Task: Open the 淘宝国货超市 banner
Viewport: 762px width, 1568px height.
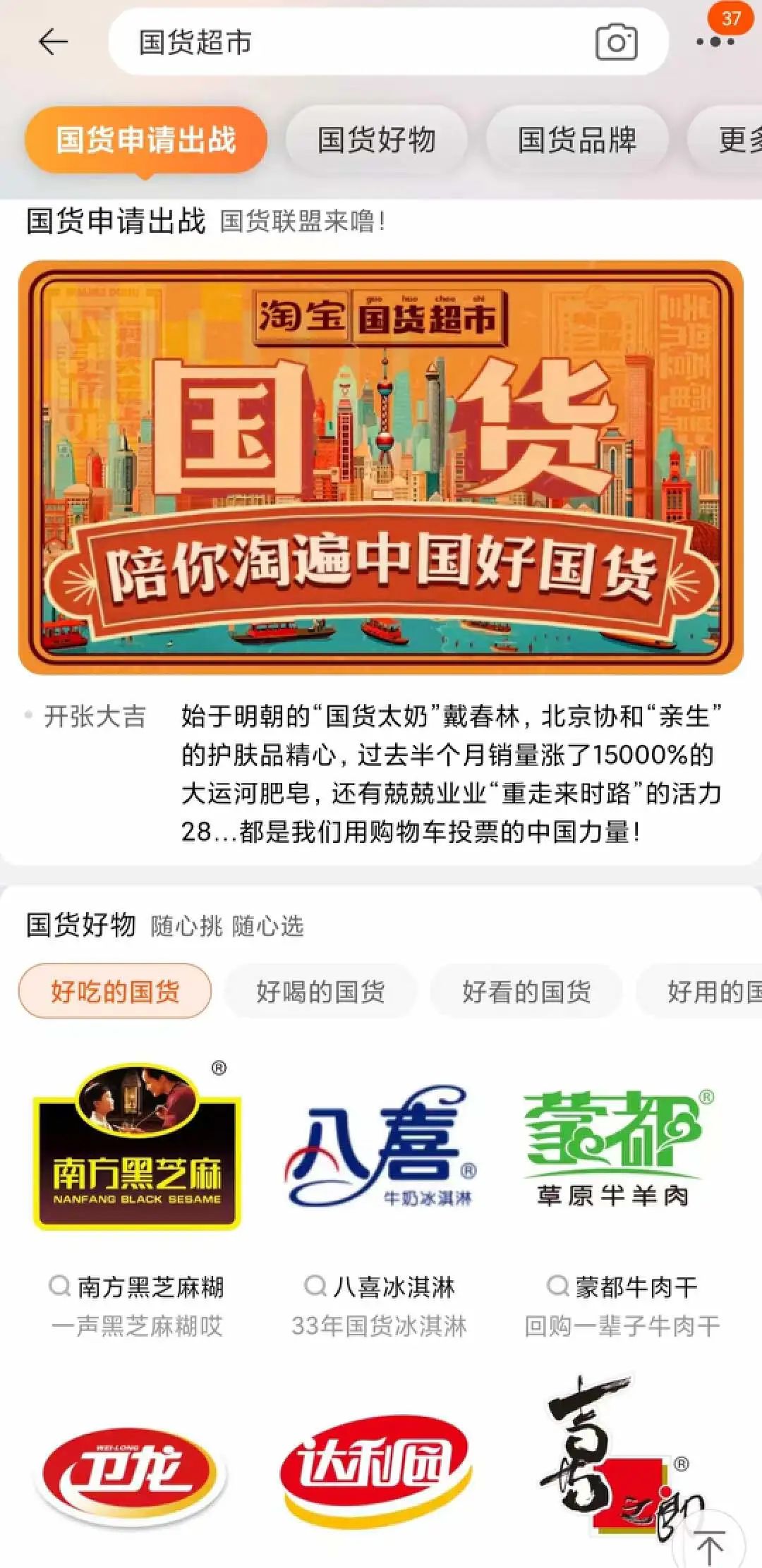Action: point(381,467)
